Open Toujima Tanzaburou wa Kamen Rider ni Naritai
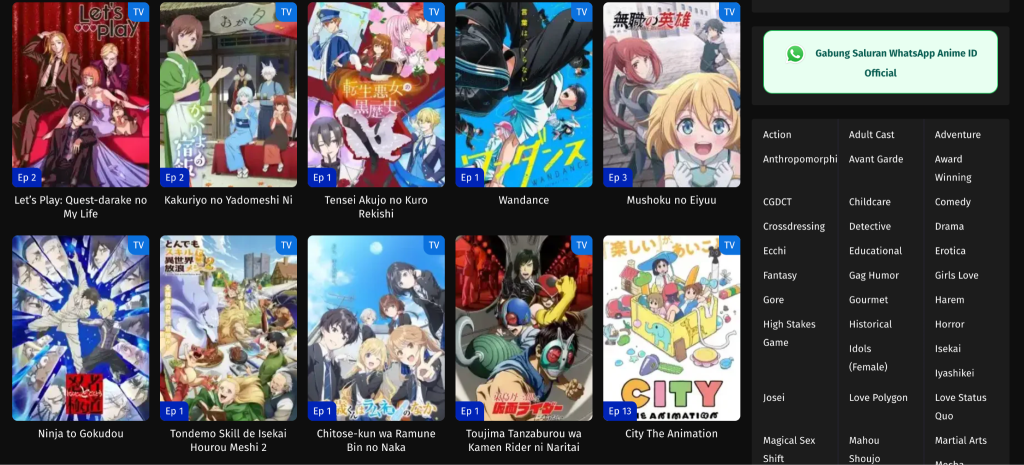Viewport: 1024px width, 465px height. point(523,328)
